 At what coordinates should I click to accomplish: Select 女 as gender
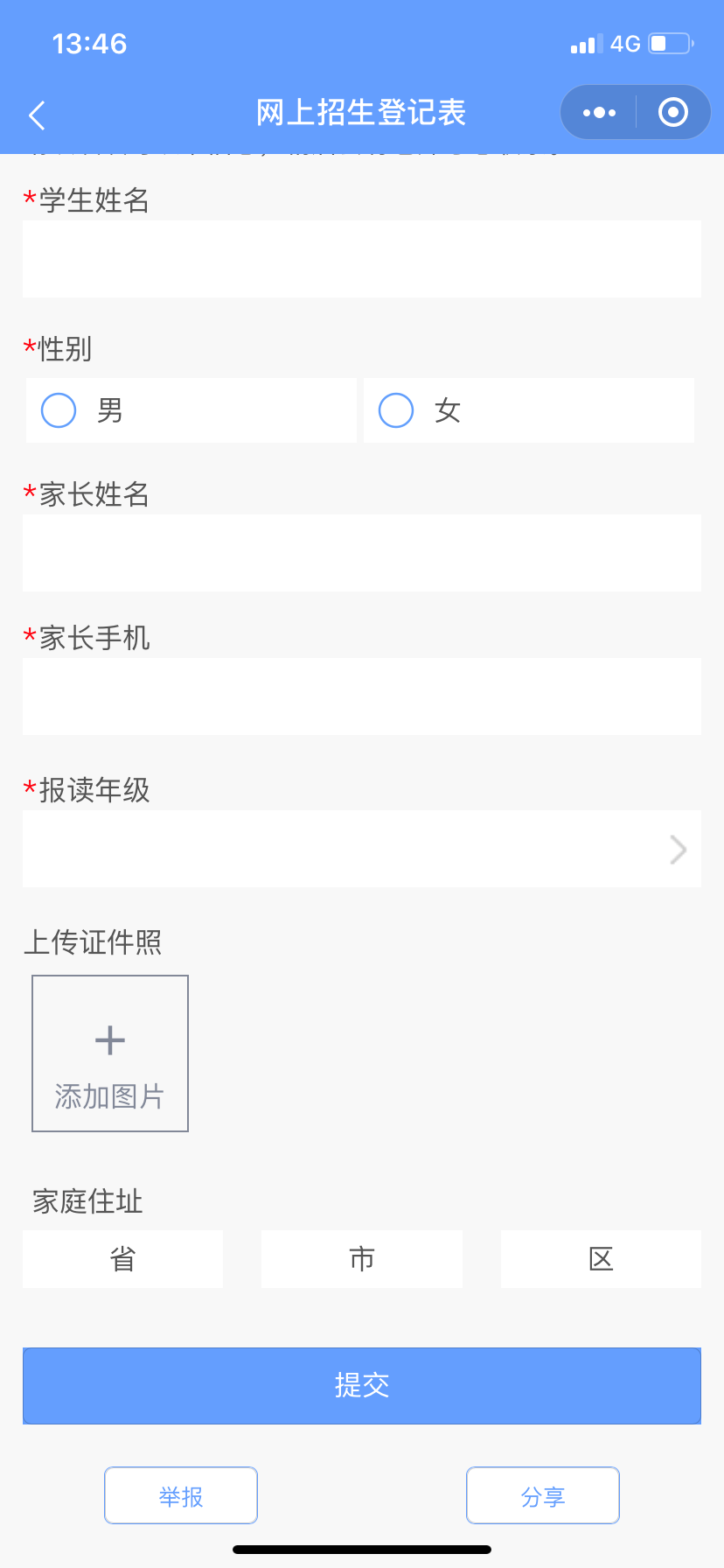396,410
